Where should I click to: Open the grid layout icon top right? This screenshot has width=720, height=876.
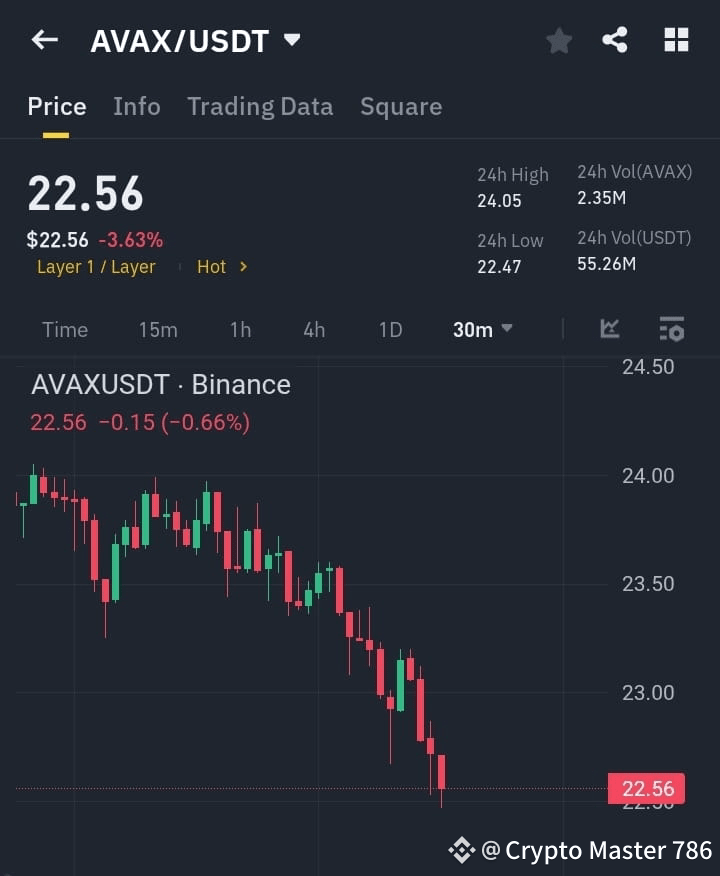pos(676,40)
